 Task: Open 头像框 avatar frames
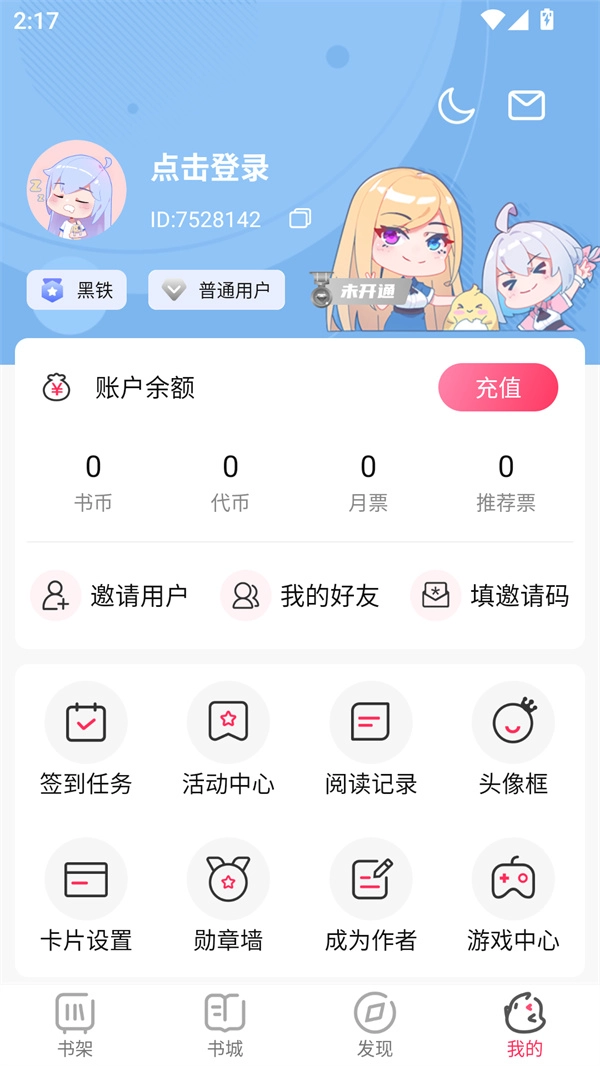(x=513, y=740)
